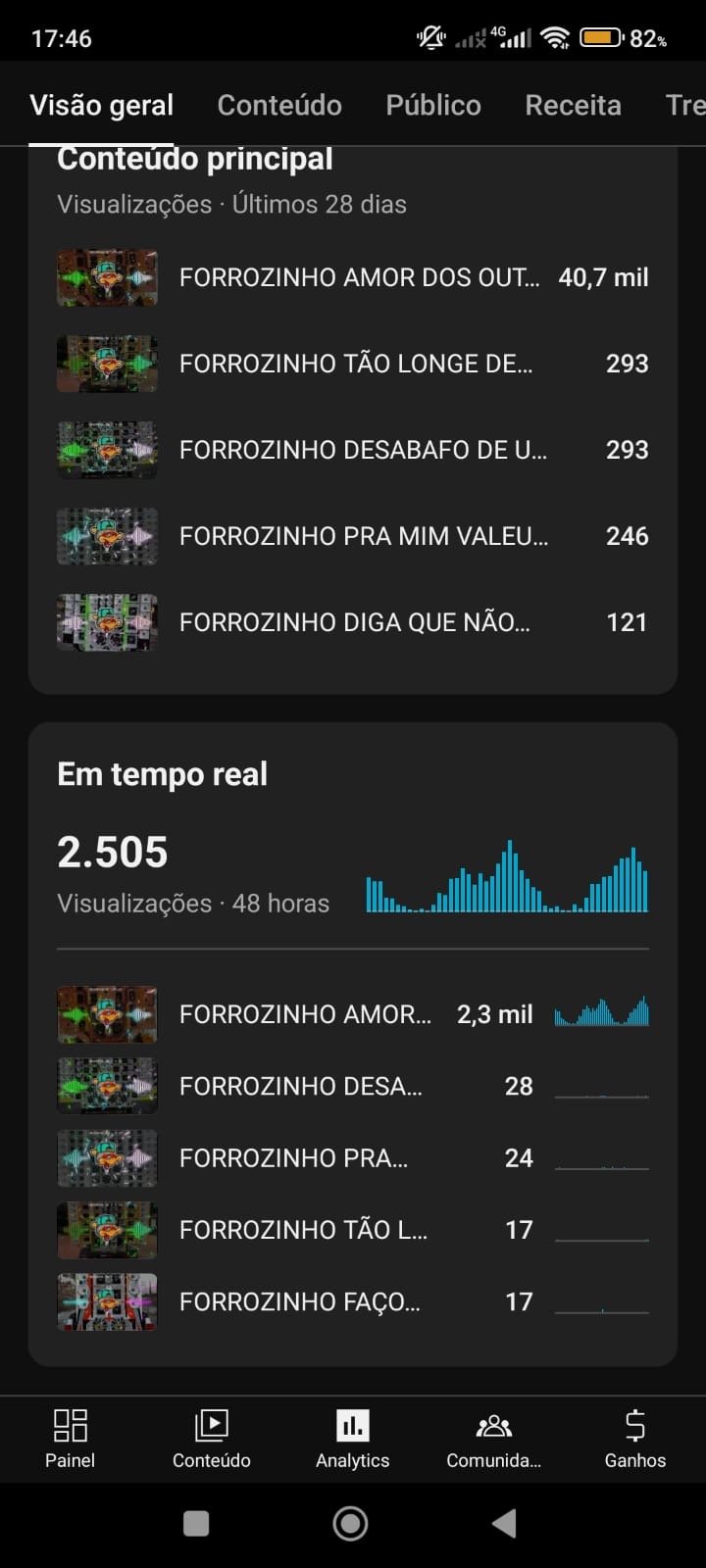Open FORROZINHO TÃO LONGE DE... video row
This screenshot has height=1568, width=706.
click(x=353, y=364)
